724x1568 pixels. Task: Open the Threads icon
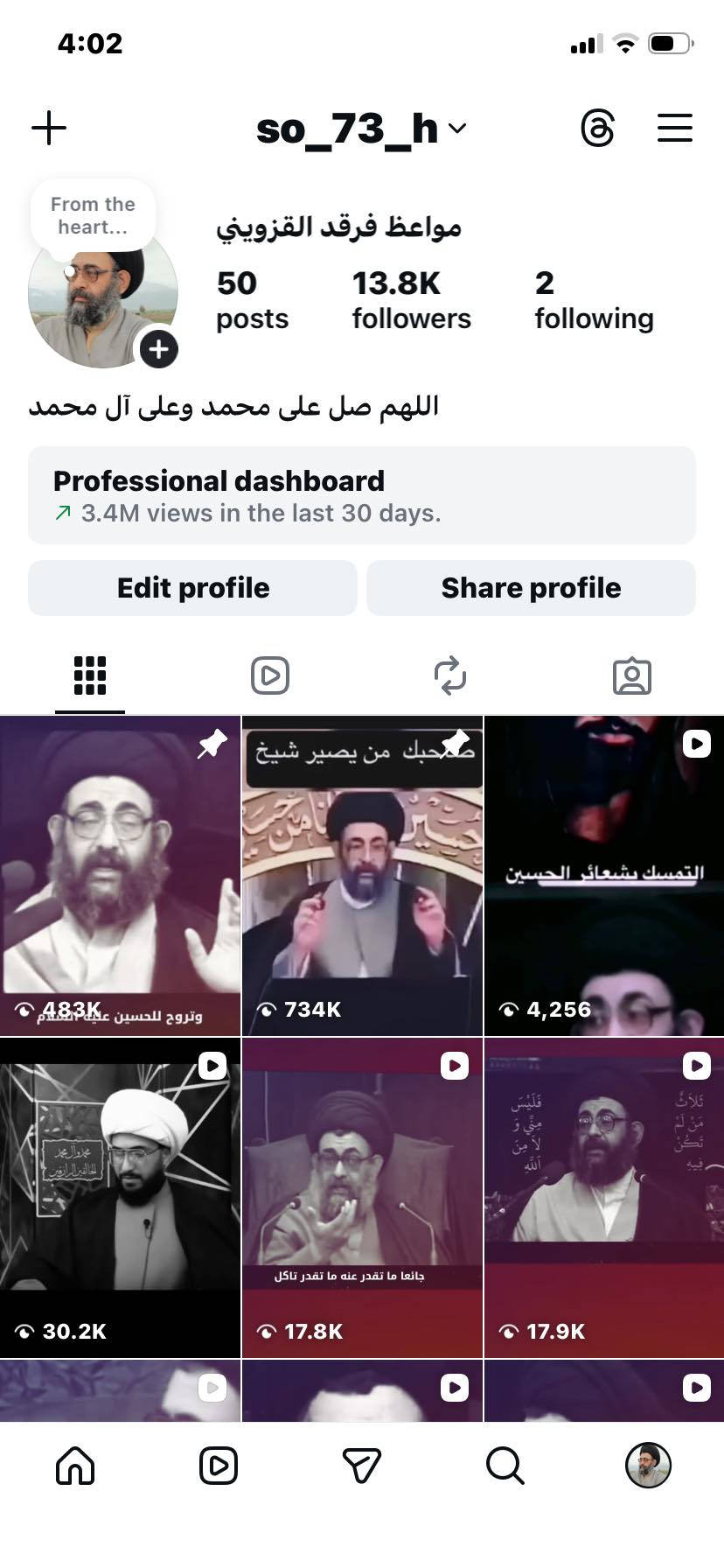coord(598,129)
